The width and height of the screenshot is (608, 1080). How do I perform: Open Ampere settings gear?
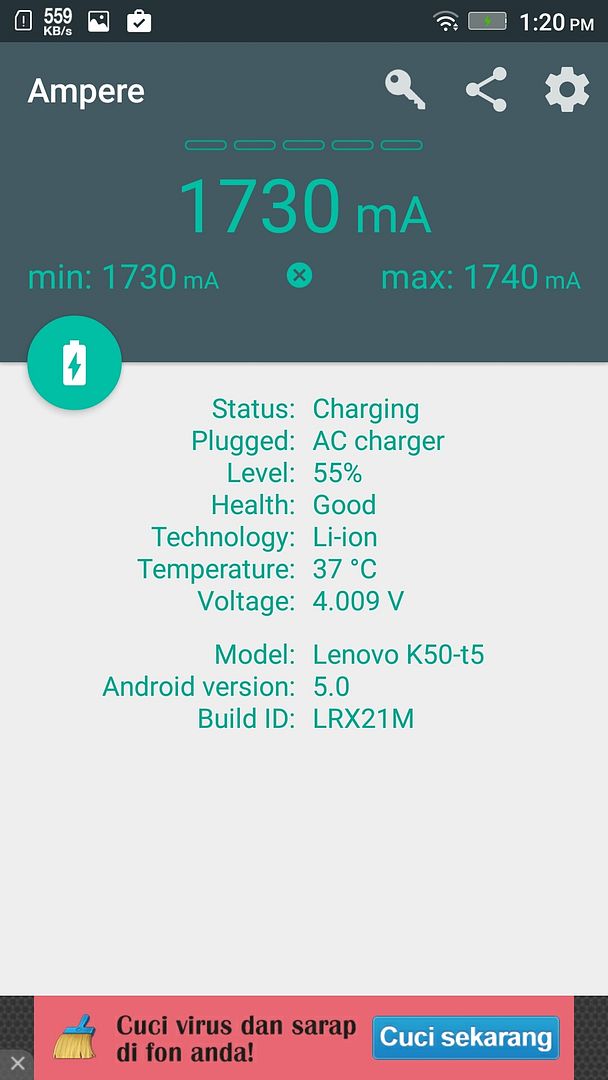(x=567, y=90)
